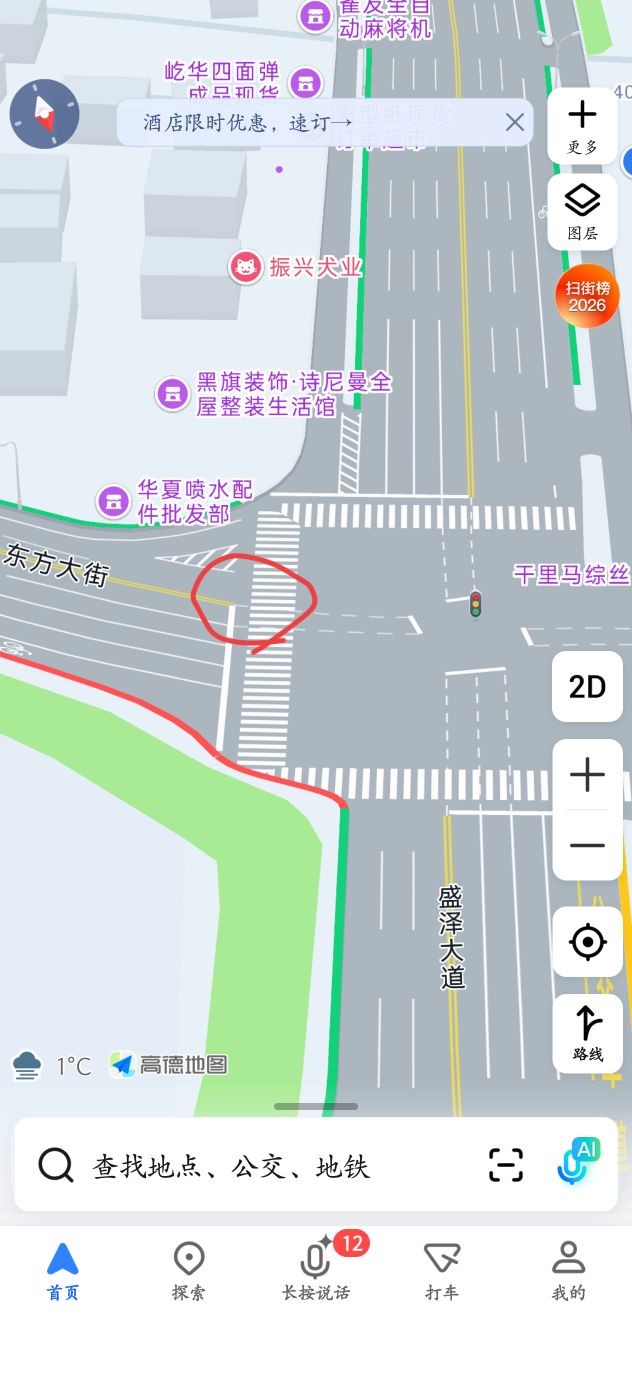This screenshot has height=1390, width=632.
Task: Dismiss the hotel promotion banner
Action: point(514,122)
